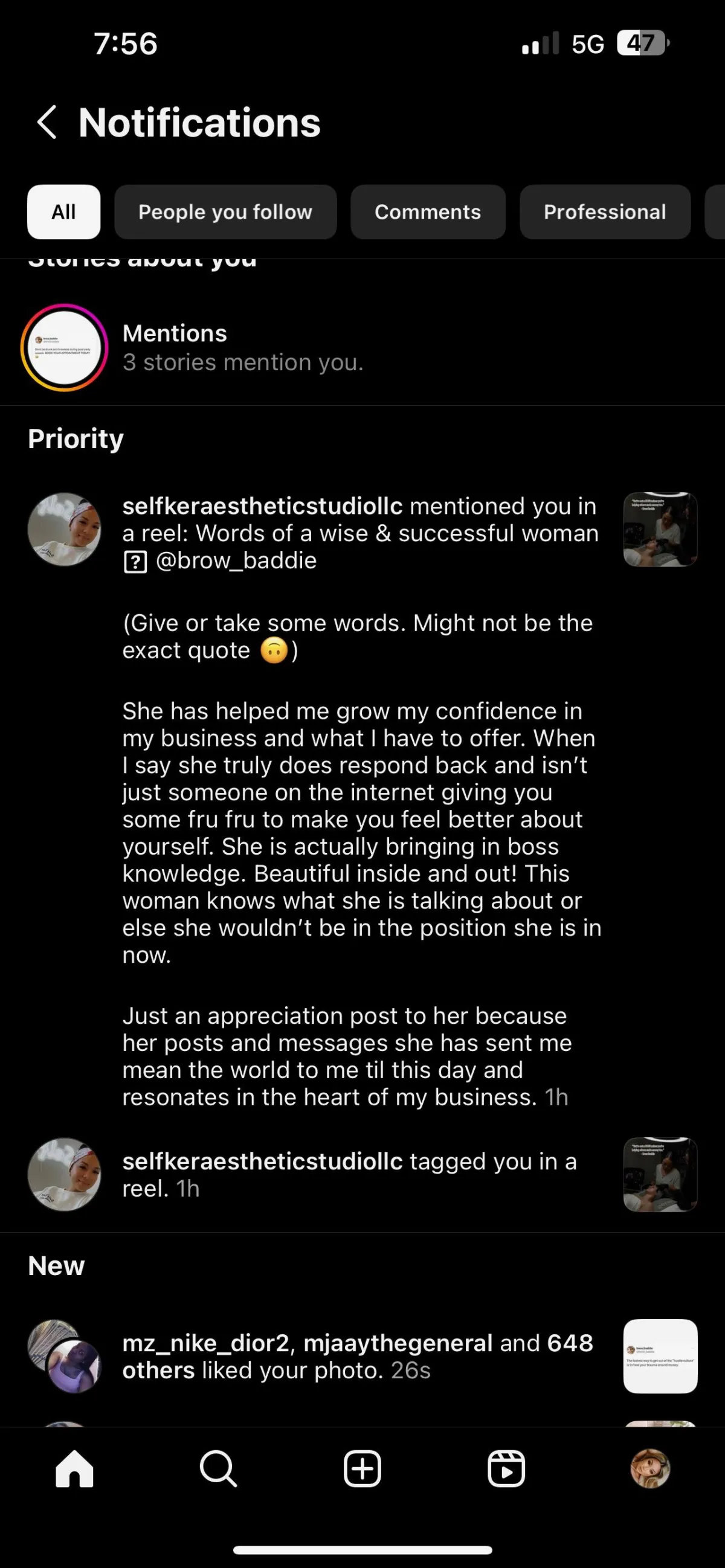Show Professional notifications
Image resolution: width=725 pixels, height=1568 pixels.
click(x=605, y=212)
